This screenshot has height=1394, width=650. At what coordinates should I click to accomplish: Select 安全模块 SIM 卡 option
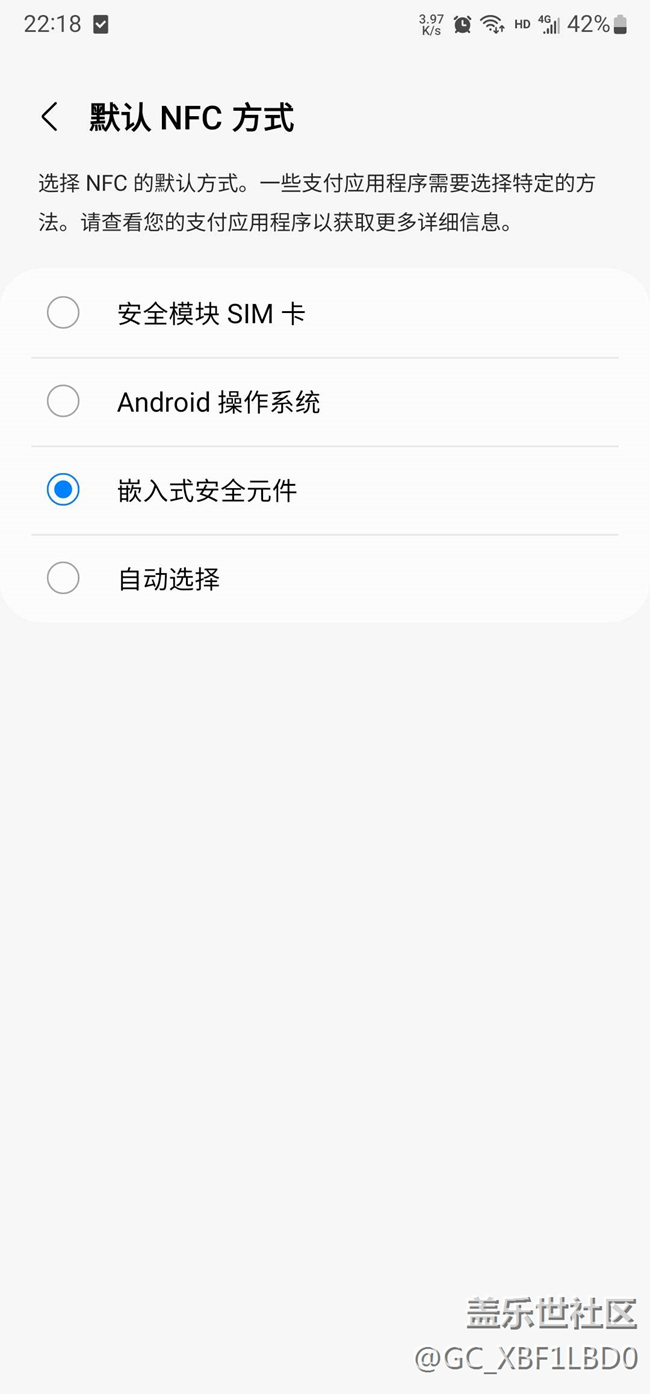(x=325, y=314)
